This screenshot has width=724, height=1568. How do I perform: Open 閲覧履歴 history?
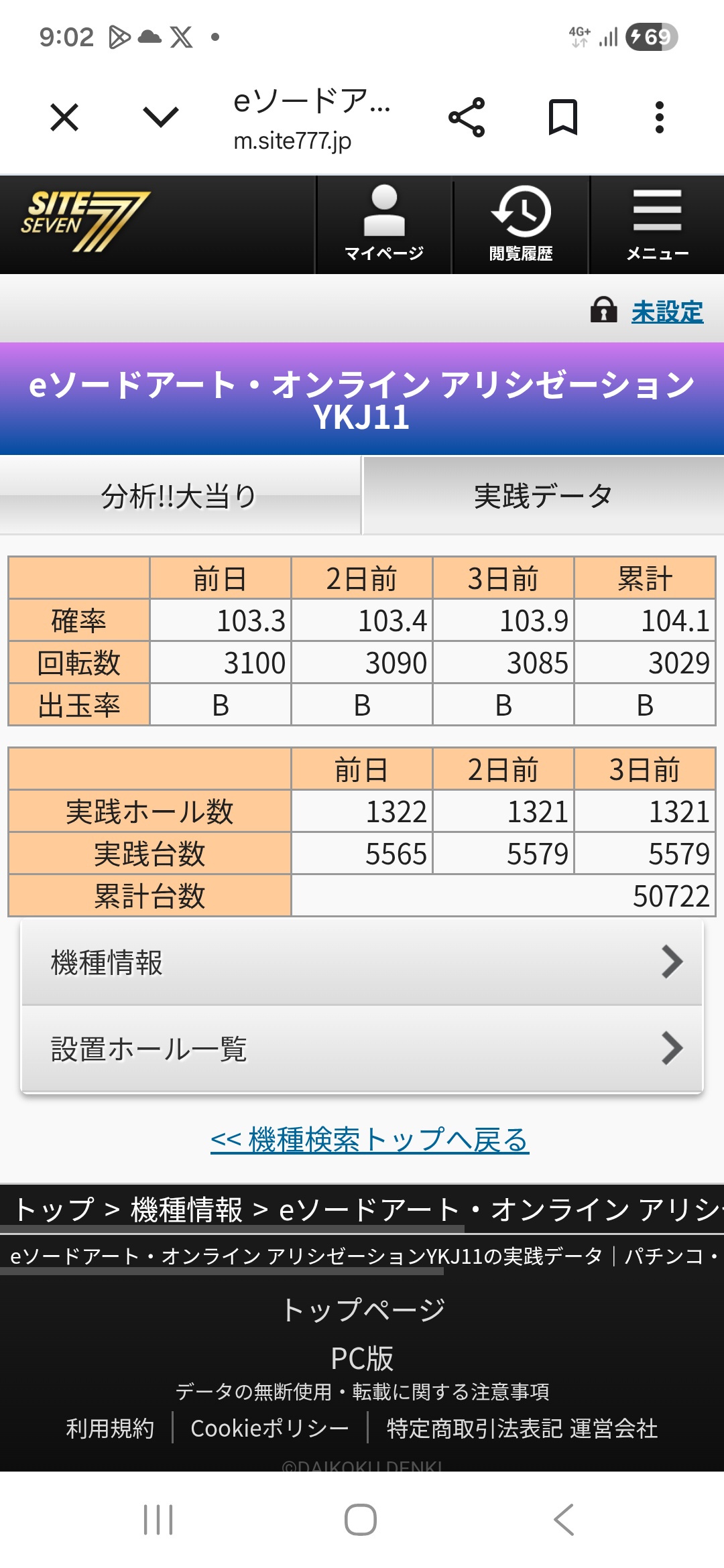coord(521,224)
